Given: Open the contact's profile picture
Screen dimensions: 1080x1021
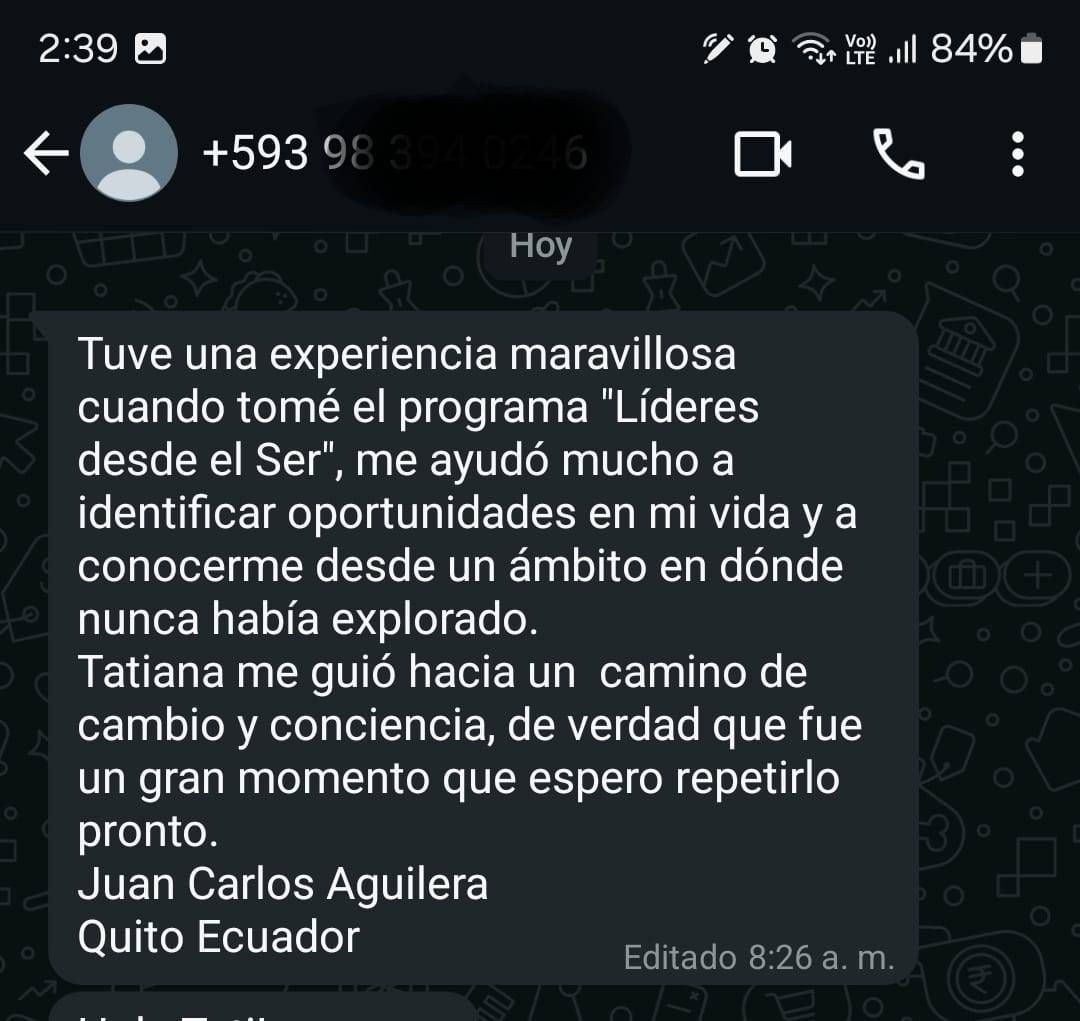Looking at the screenshot, I should coord(128,153).
